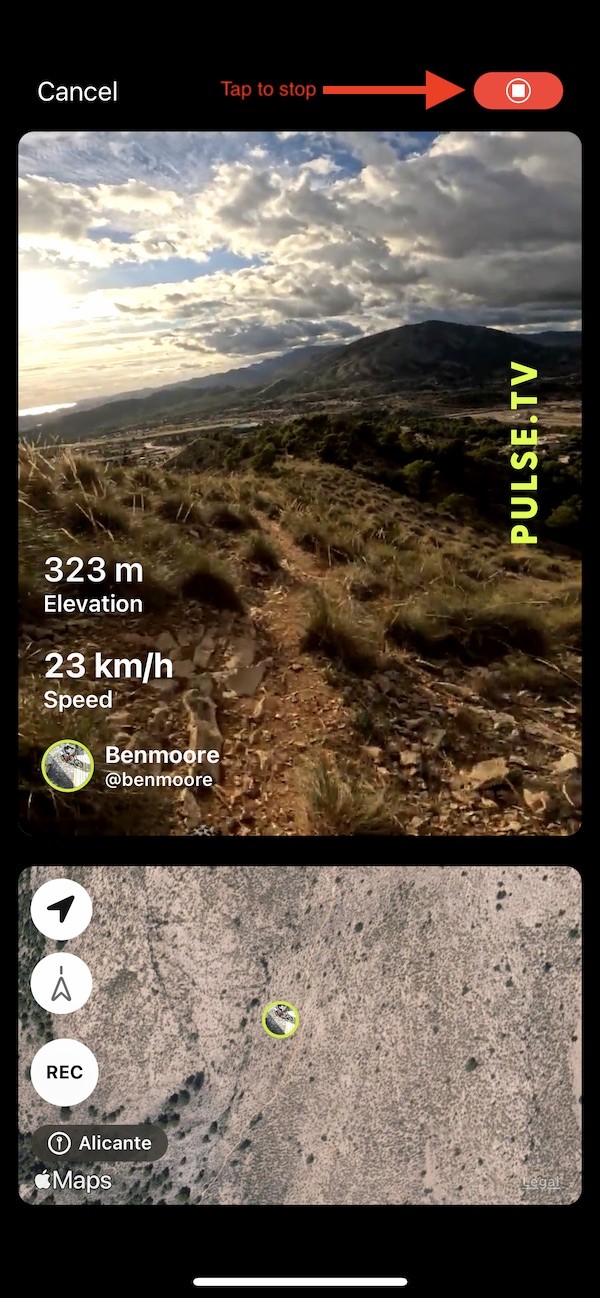
Task: Open the Alicante location chip
Action: pos(100,1142)
